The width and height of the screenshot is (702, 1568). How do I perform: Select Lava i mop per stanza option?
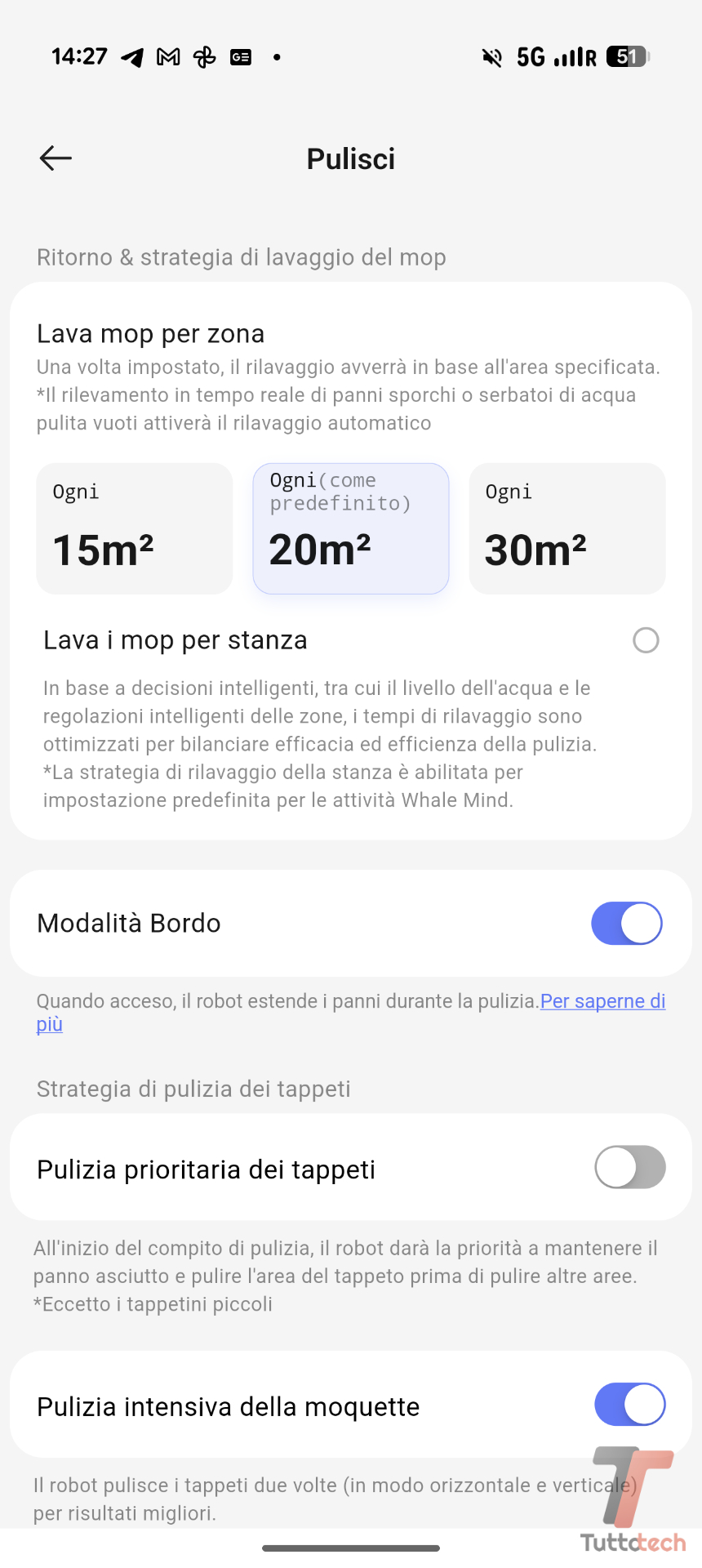click(646, 640)
